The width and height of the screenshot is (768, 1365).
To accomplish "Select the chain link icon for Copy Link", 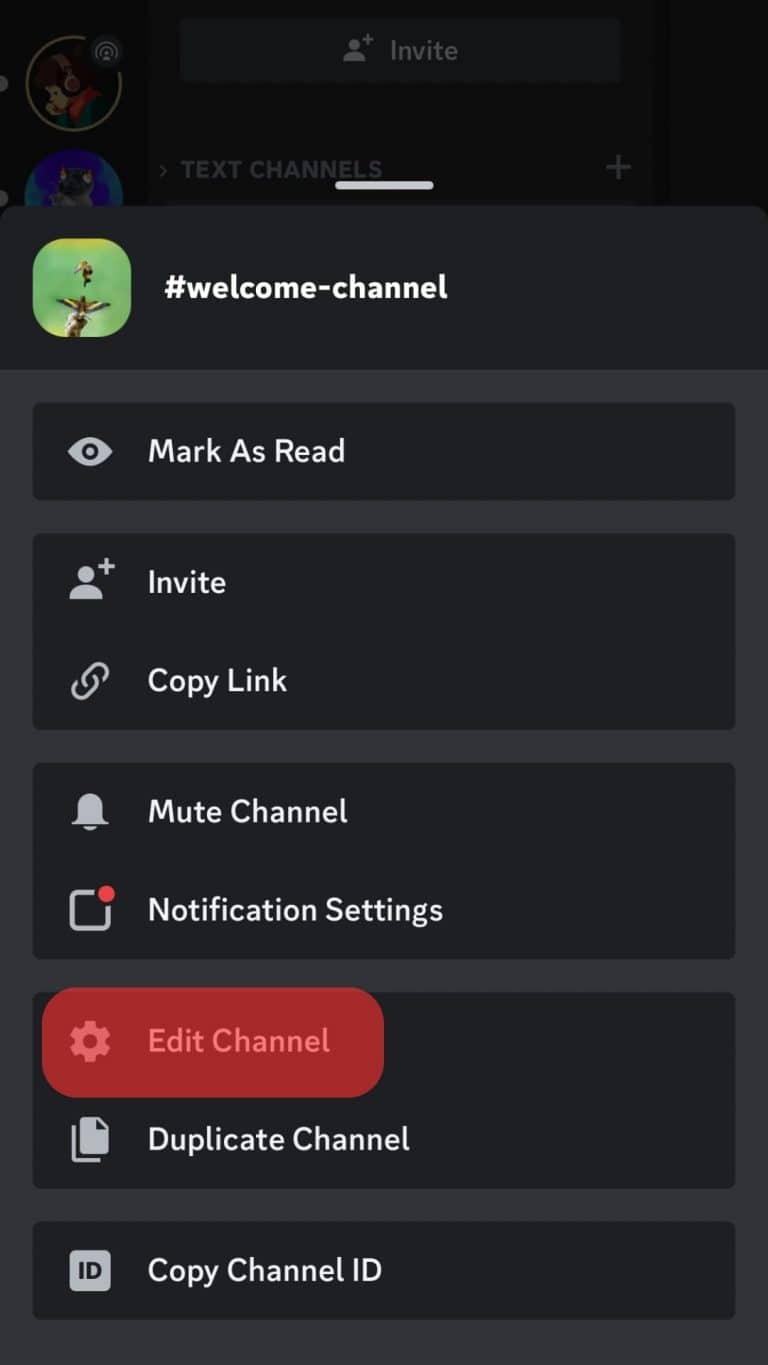I will [x=91, y=680].
